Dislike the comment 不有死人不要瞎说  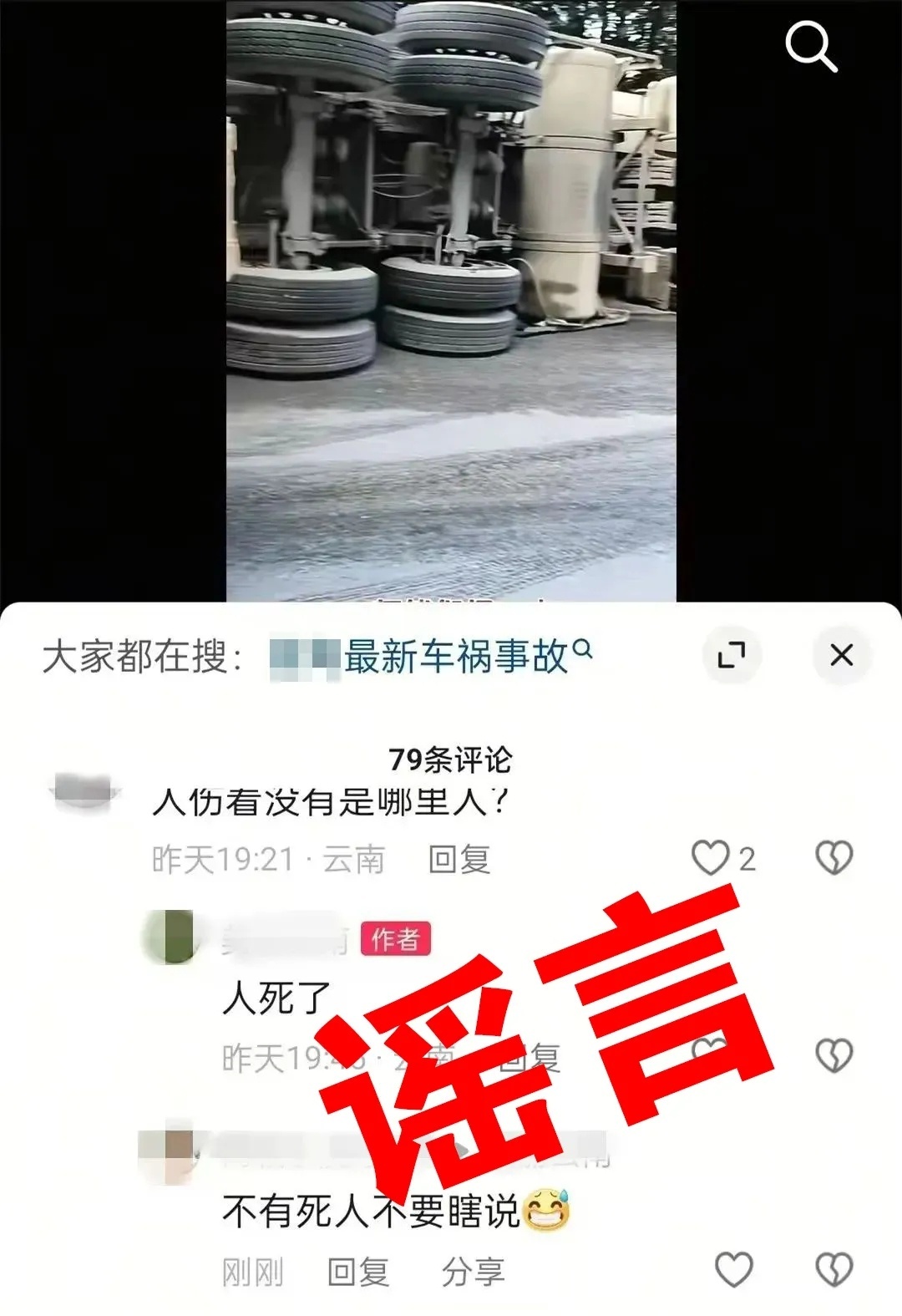click(834, 1270)
